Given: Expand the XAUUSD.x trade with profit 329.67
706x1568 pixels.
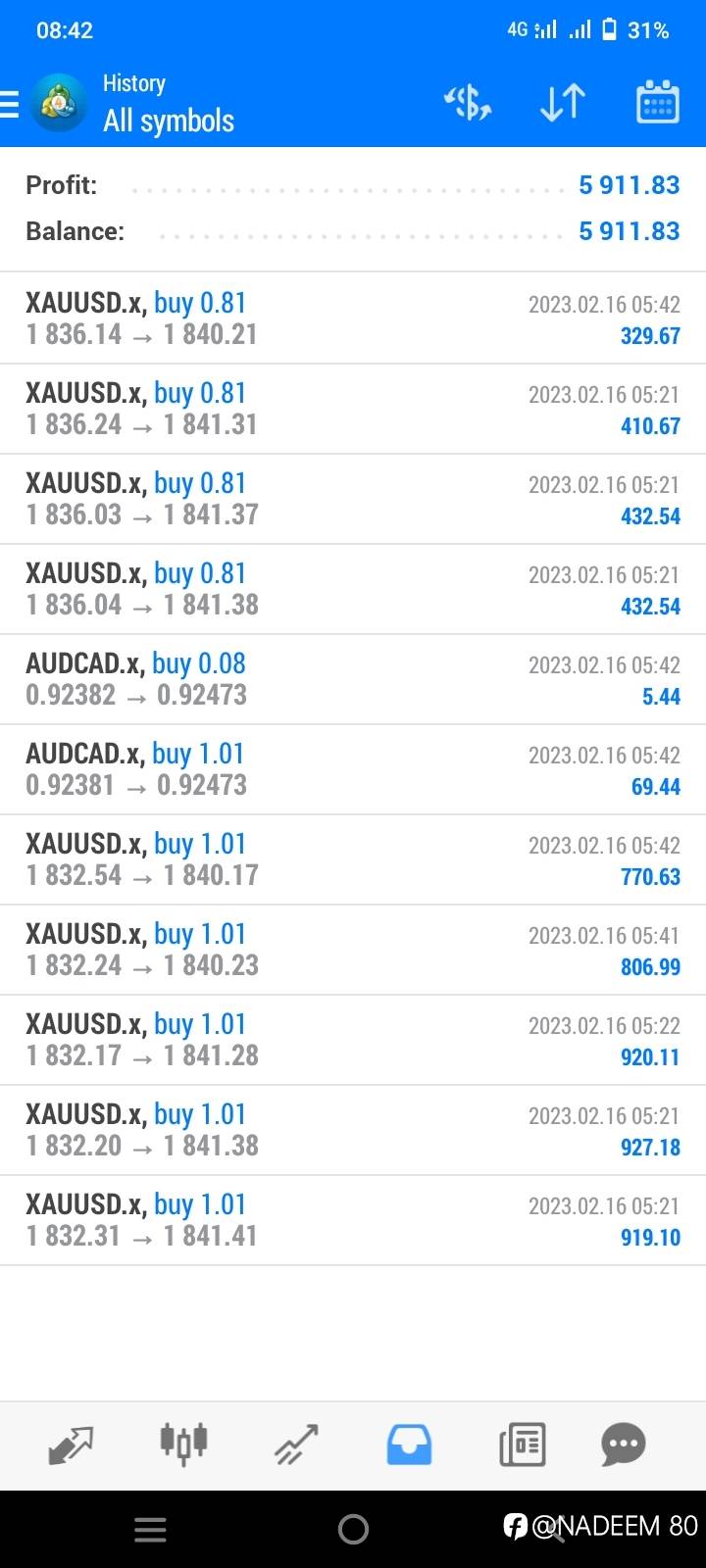Looking at the screenshot, I should click(x=353, y=318).
